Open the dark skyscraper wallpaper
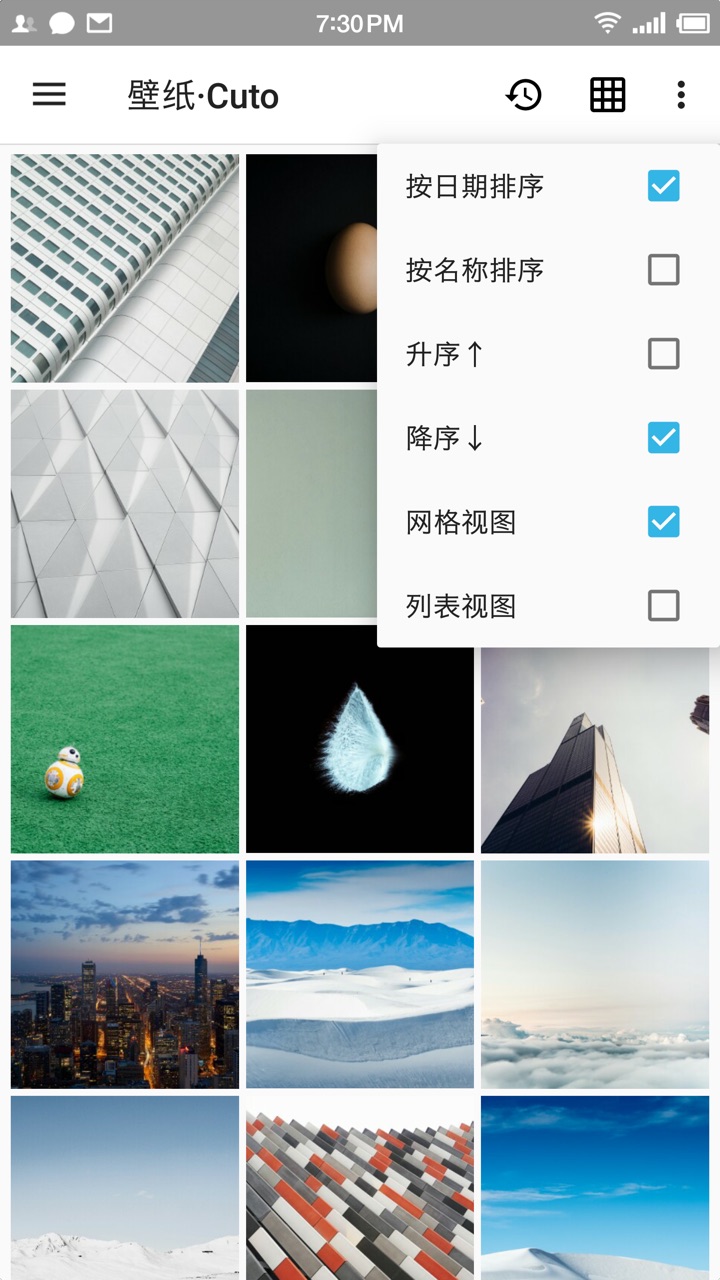Viewport: 720px width, 1280px height. click(595, 750)
